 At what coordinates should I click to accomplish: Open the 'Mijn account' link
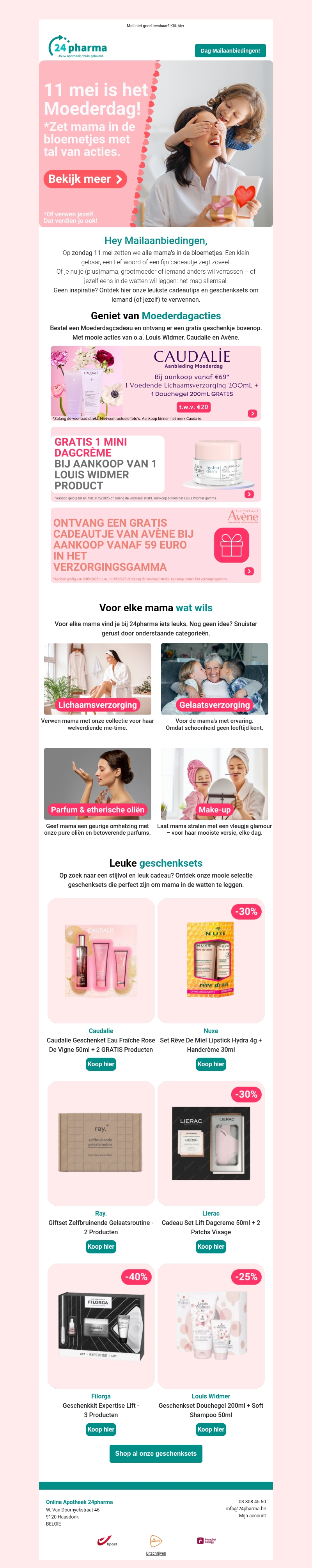coord(252,1516)
